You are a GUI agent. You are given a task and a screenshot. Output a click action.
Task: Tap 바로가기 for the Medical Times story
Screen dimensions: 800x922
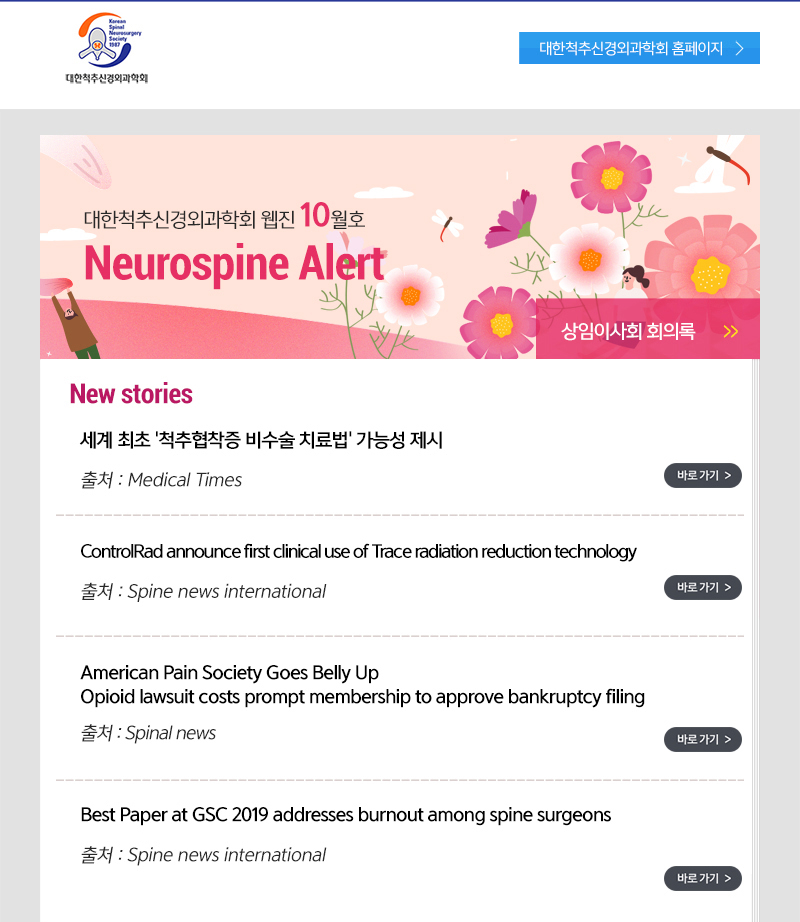coord(702,475)
